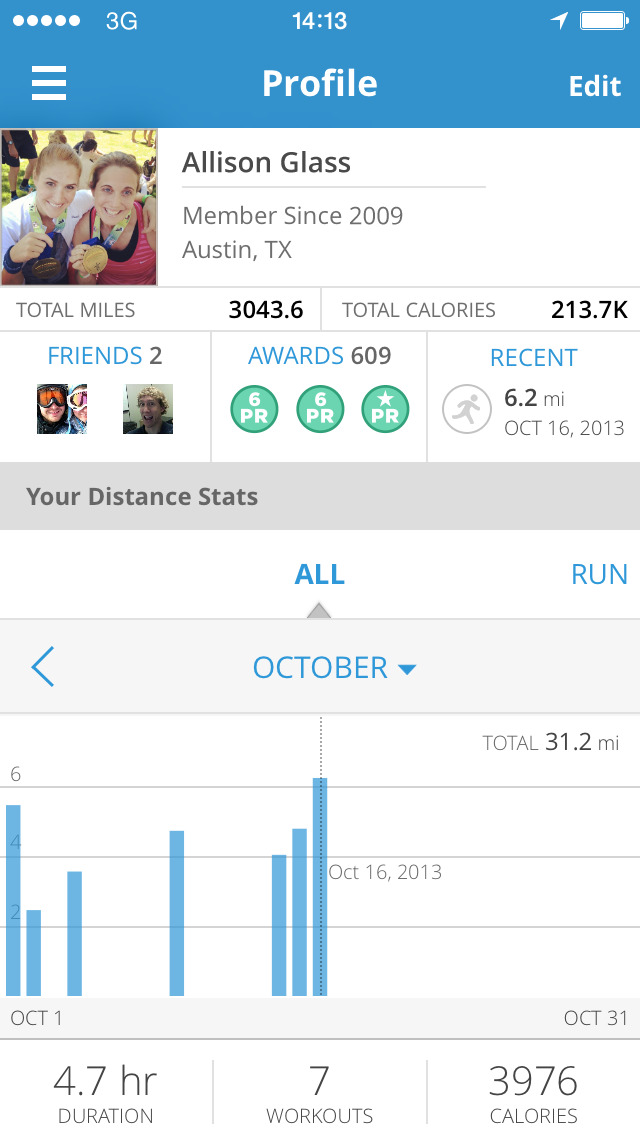Switch to the RUN stats tab
The width and height of the screenshot is (640, 1136).
pyautogui.click(x=599, y=574)
